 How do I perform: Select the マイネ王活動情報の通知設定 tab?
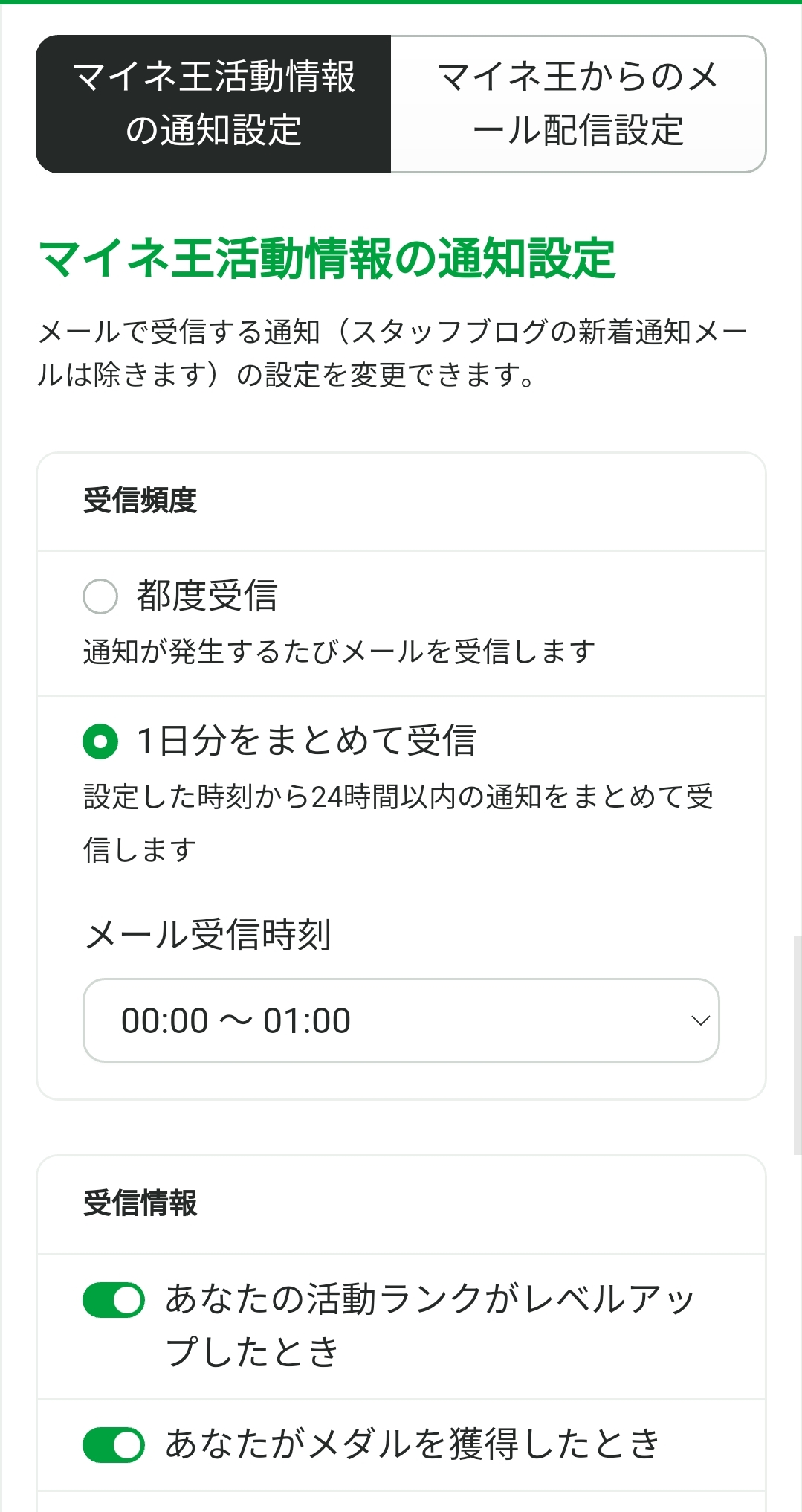coord(214,104)
